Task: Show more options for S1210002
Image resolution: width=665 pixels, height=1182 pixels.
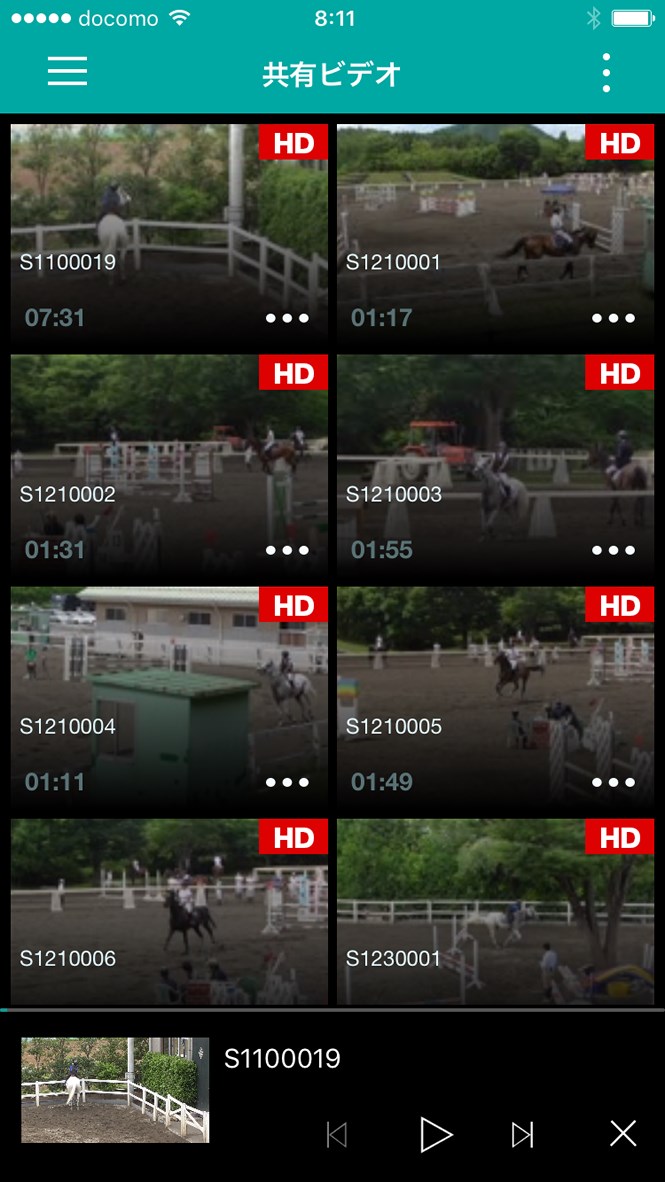Action: 288,550
